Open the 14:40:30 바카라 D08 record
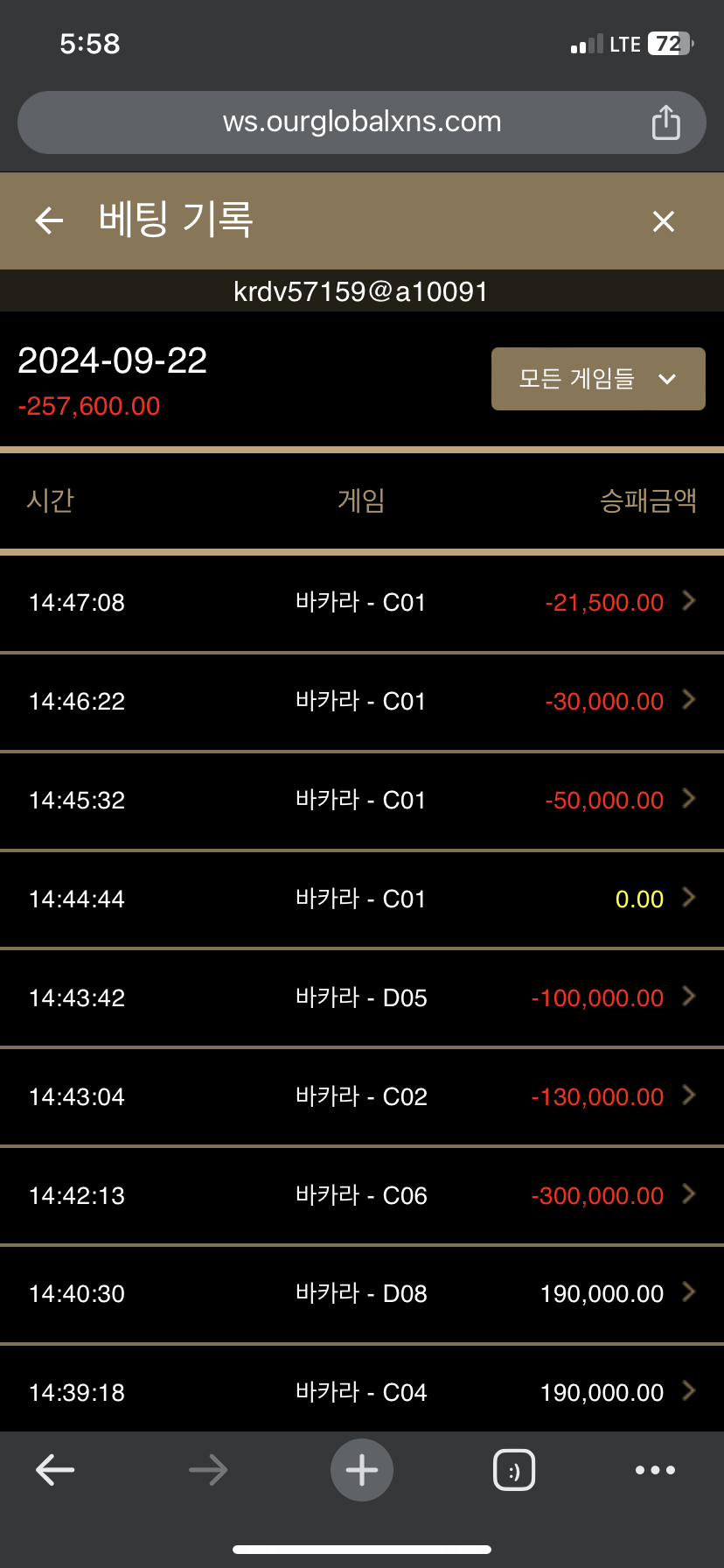Screen dimensions: 724x1568 pyautogui.click(x=362, y=1294)
